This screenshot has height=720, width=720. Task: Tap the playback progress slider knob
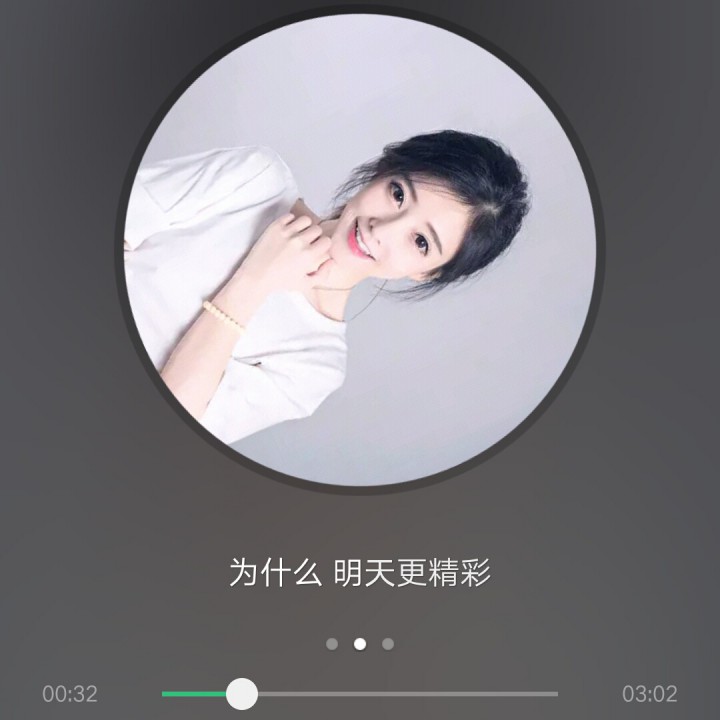pos(241,693)
